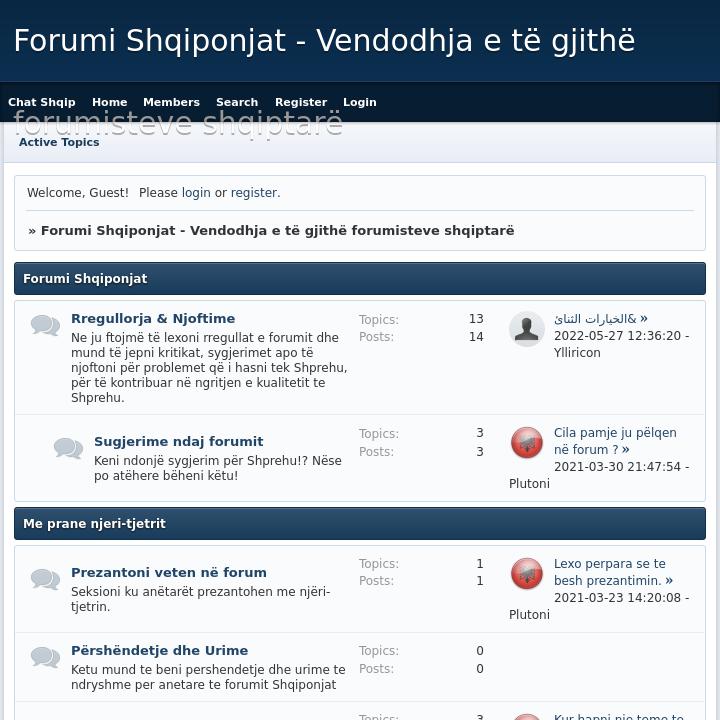Open the forum title breadcrumb link

tap(277, 230)
